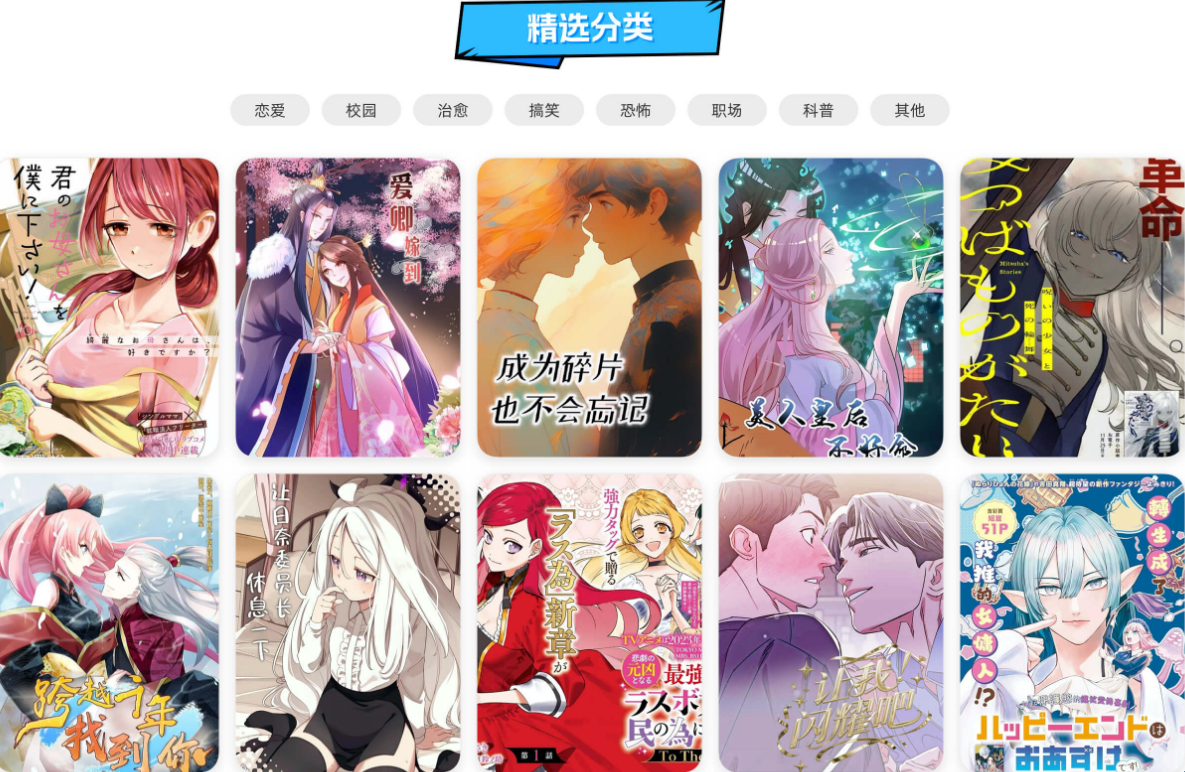Open the red-haired girl 君の comic
The image size is (1185, 772).
coord(109,307)
